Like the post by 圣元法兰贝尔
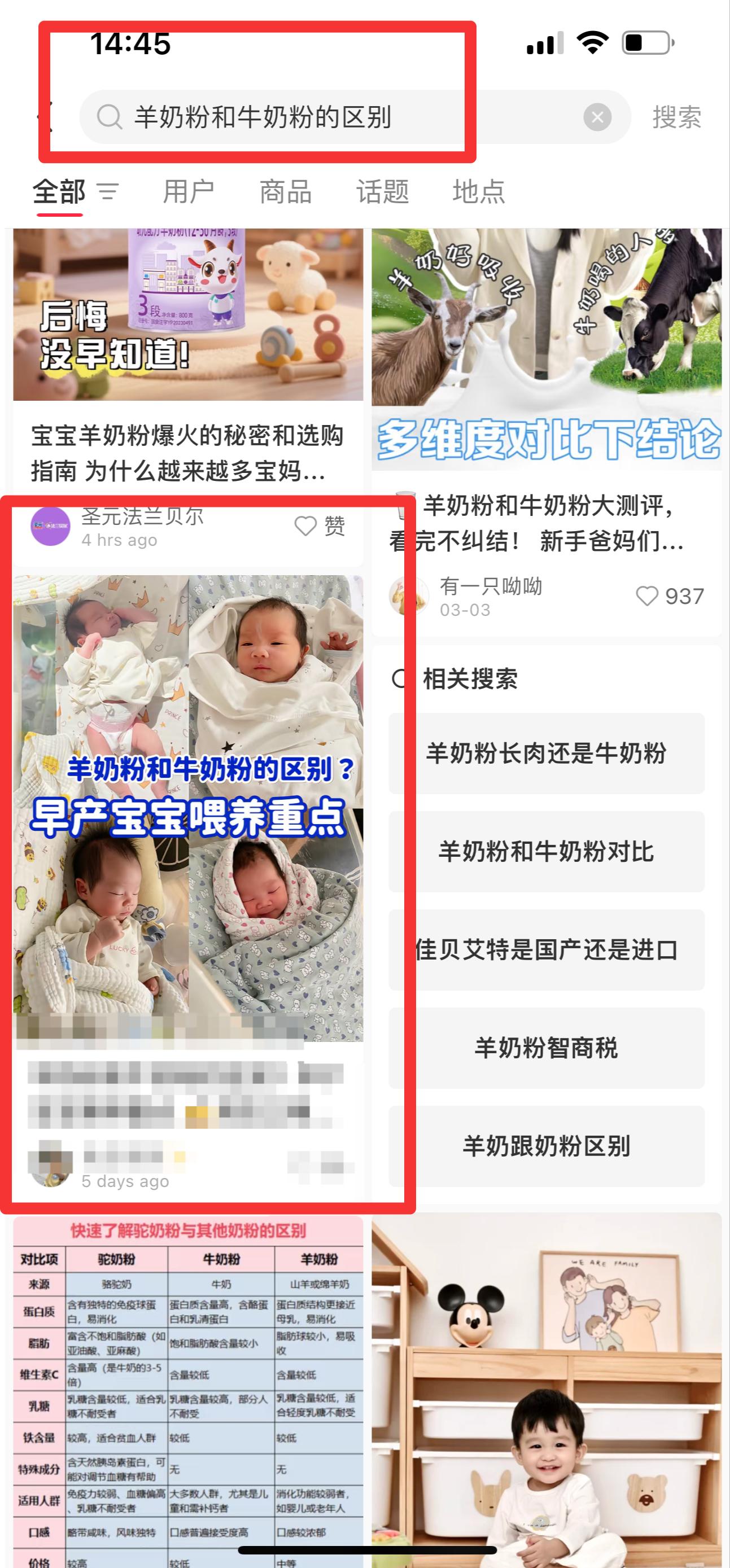Screen dimensions: 730x1568 click(320, 525)
